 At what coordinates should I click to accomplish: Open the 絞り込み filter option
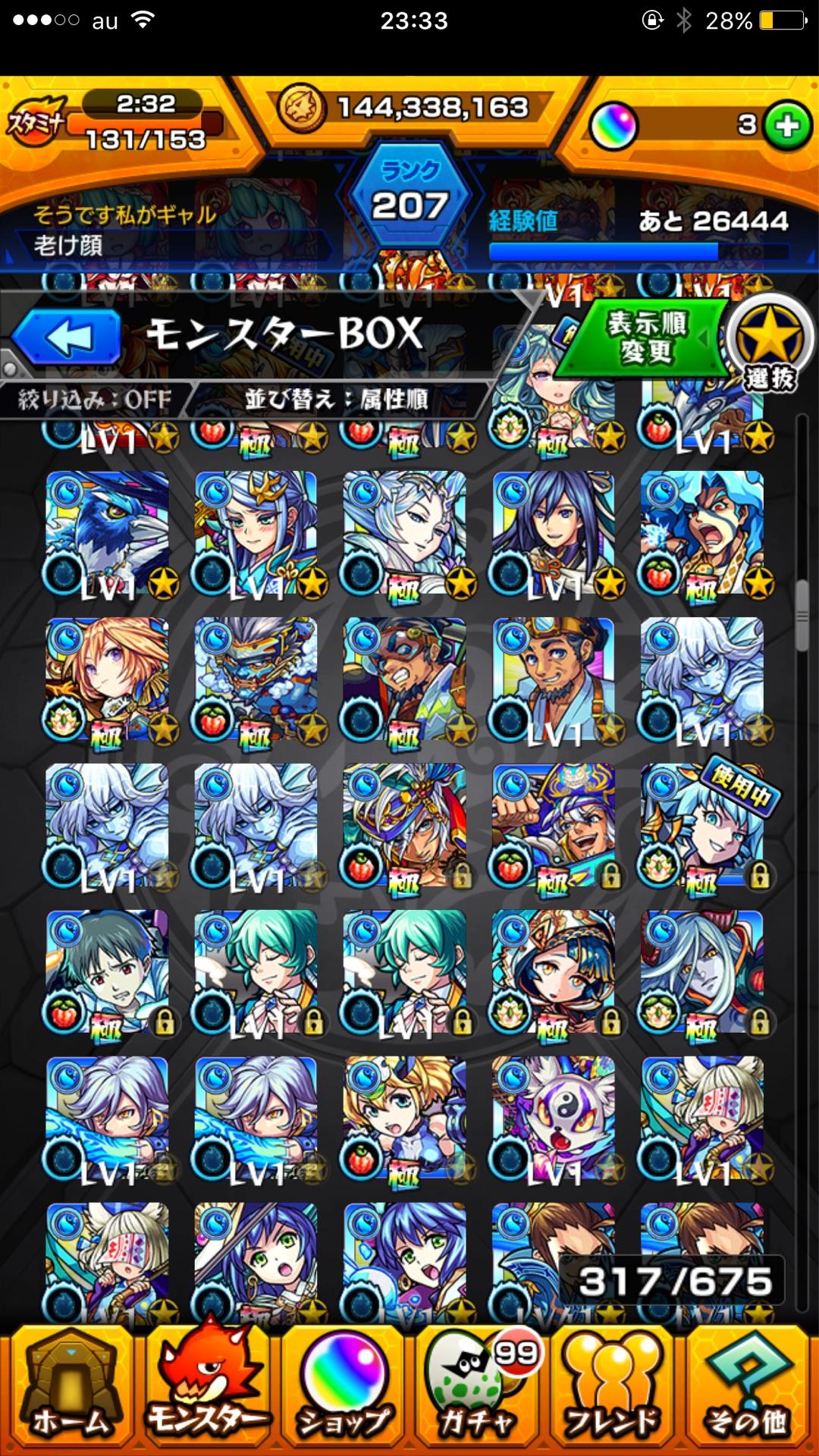pyautogui.click(x=96, y=399)
